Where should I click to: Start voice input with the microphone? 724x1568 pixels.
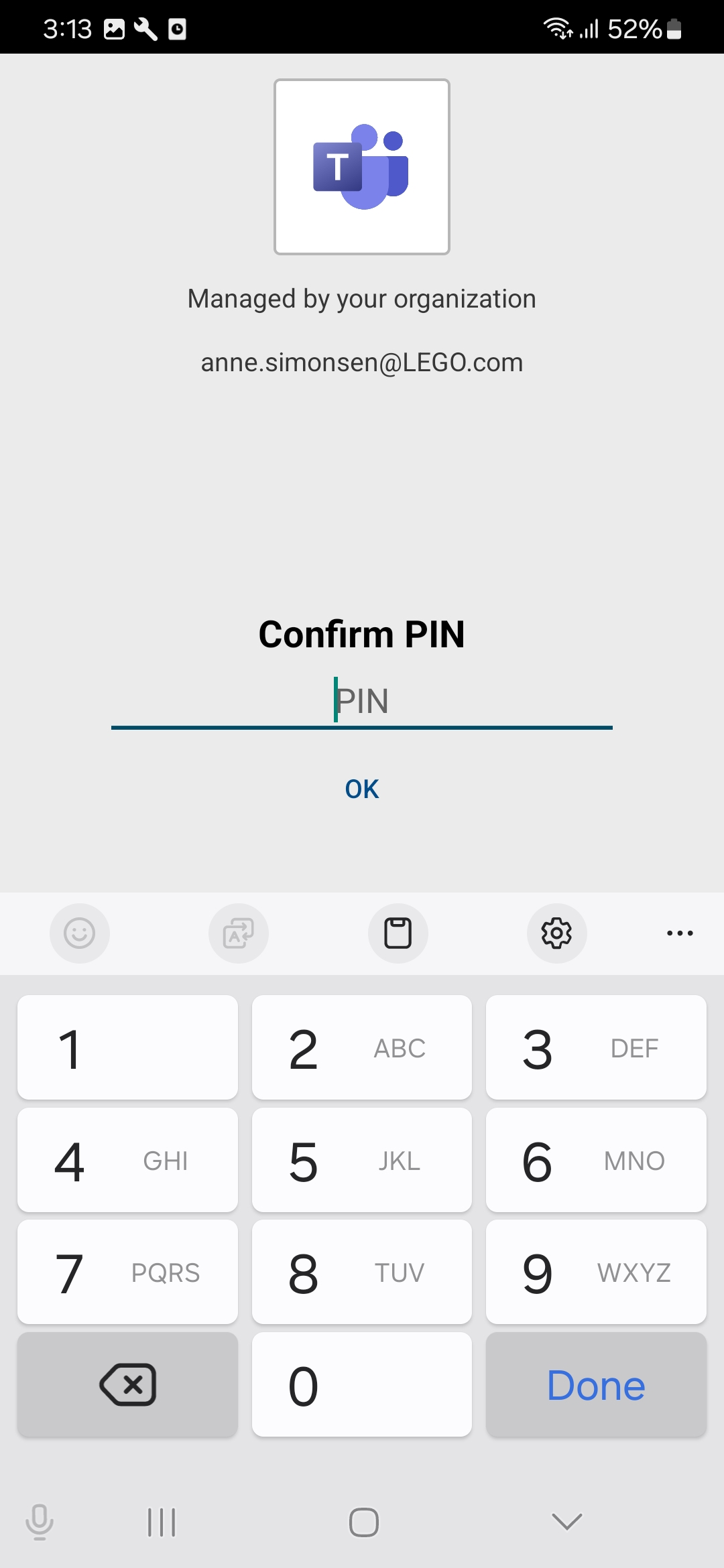click(40, 1522)
